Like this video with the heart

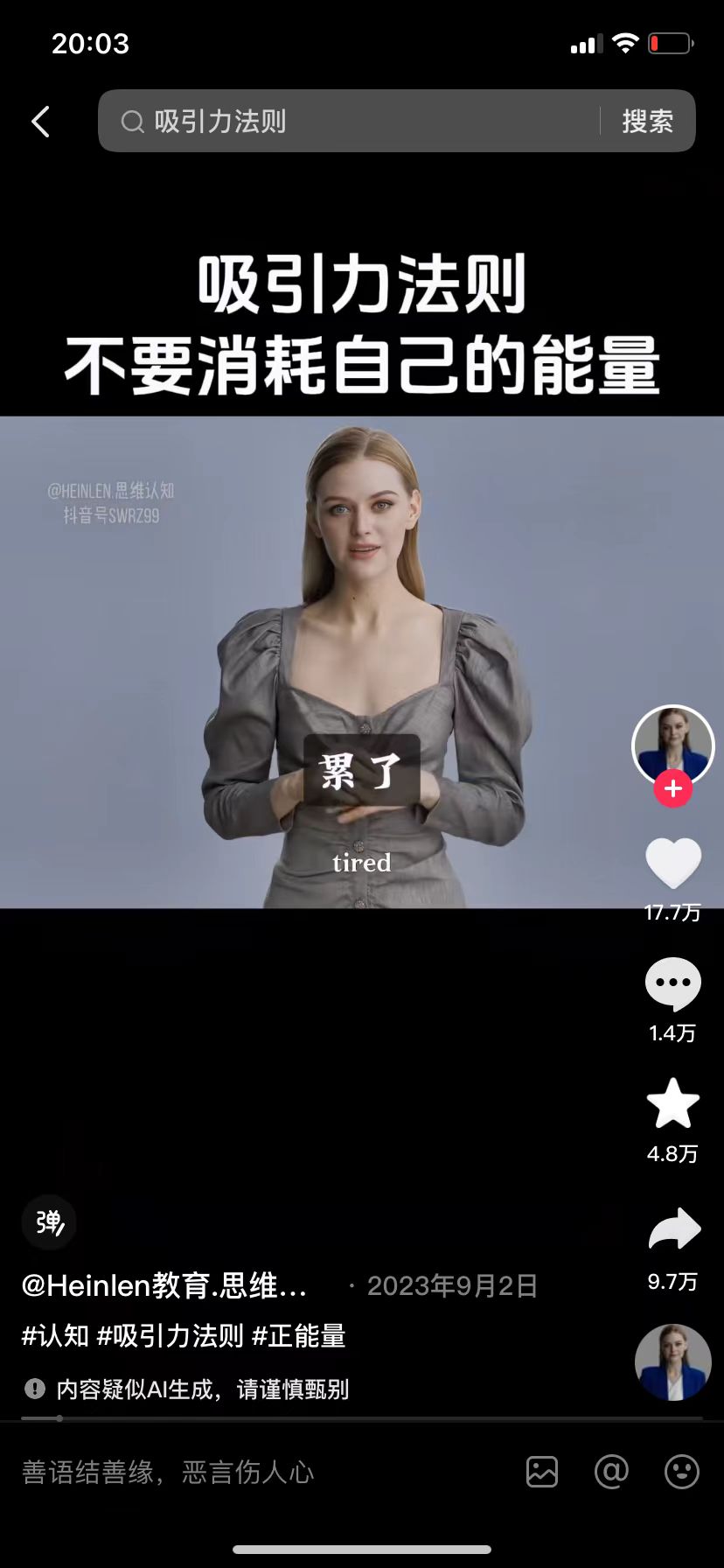672,863
